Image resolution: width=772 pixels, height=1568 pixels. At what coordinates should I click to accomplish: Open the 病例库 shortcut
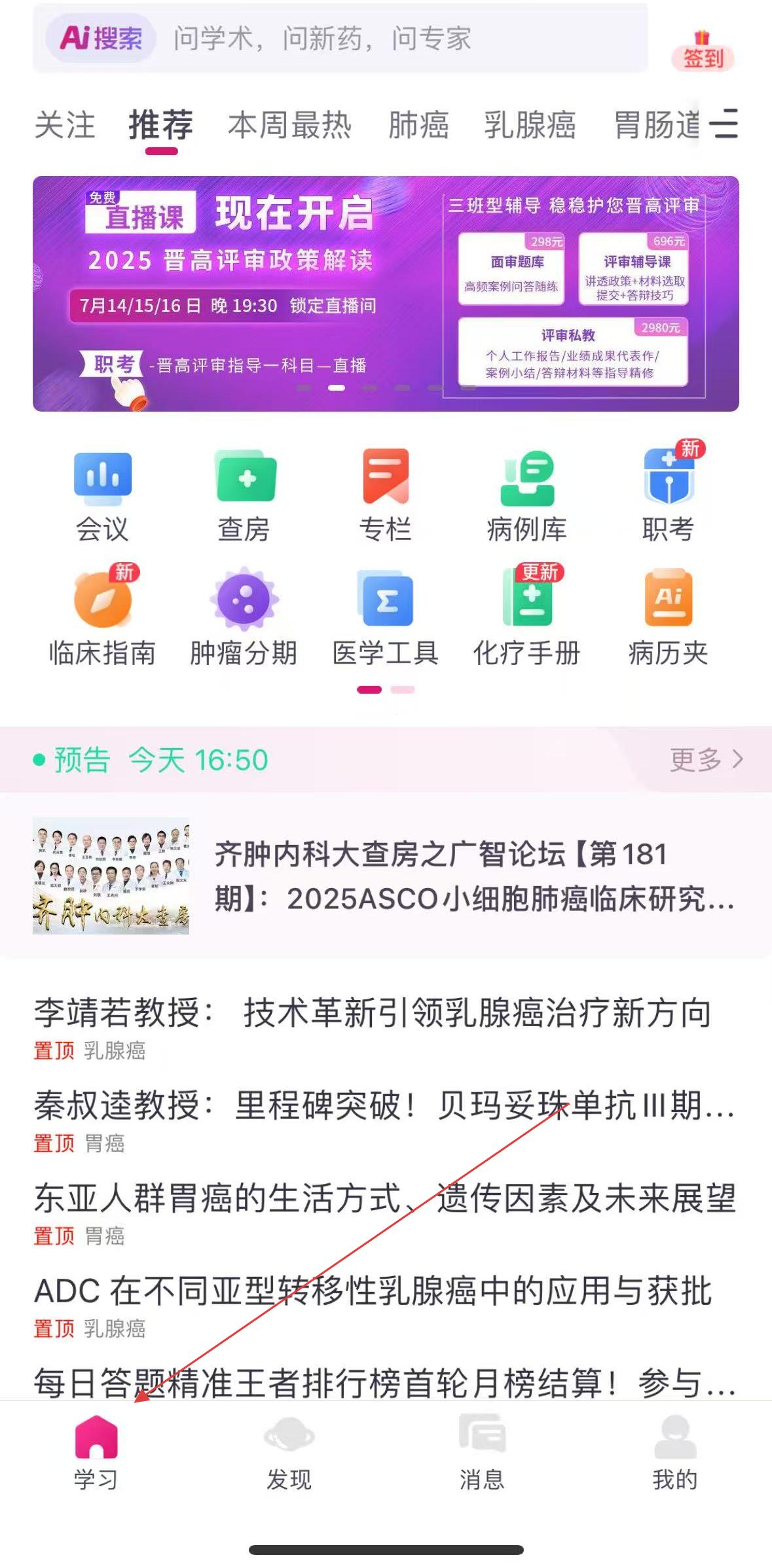[x=527, y=496]
